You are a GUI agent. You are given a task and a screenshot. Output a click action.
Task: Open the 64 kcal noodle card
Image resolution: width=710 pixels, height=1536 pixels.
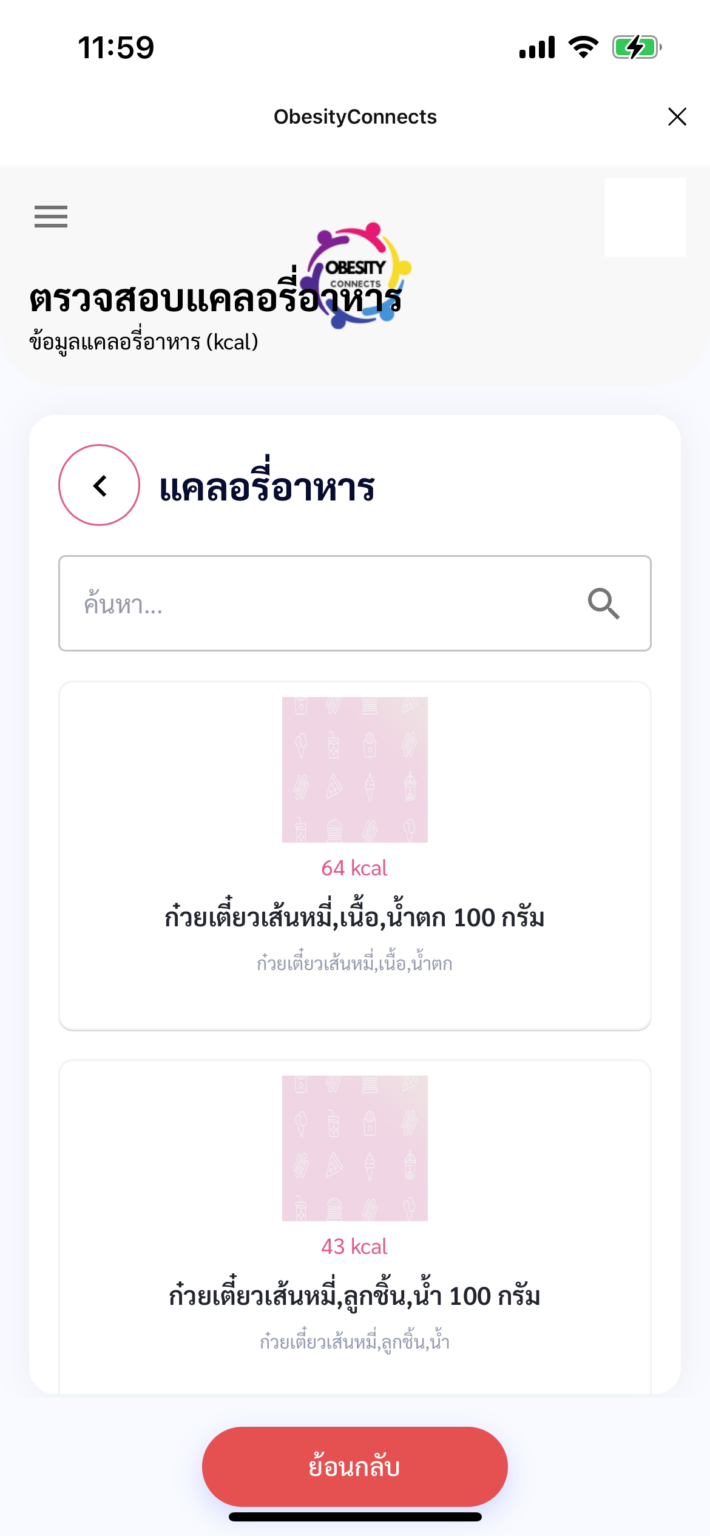pyautogui.click(x=355, y=855)
